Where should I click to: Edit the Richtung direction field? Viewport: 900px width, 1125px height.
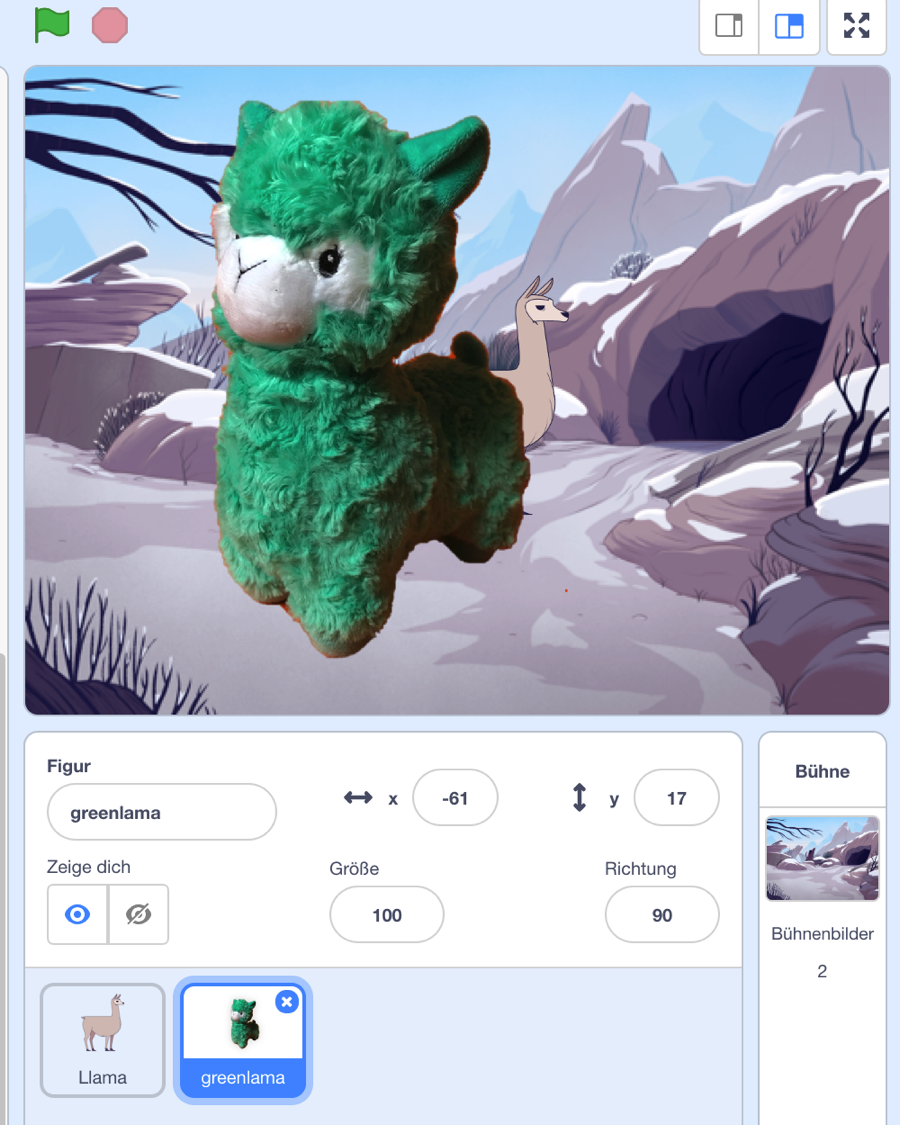tap(662, 915)
